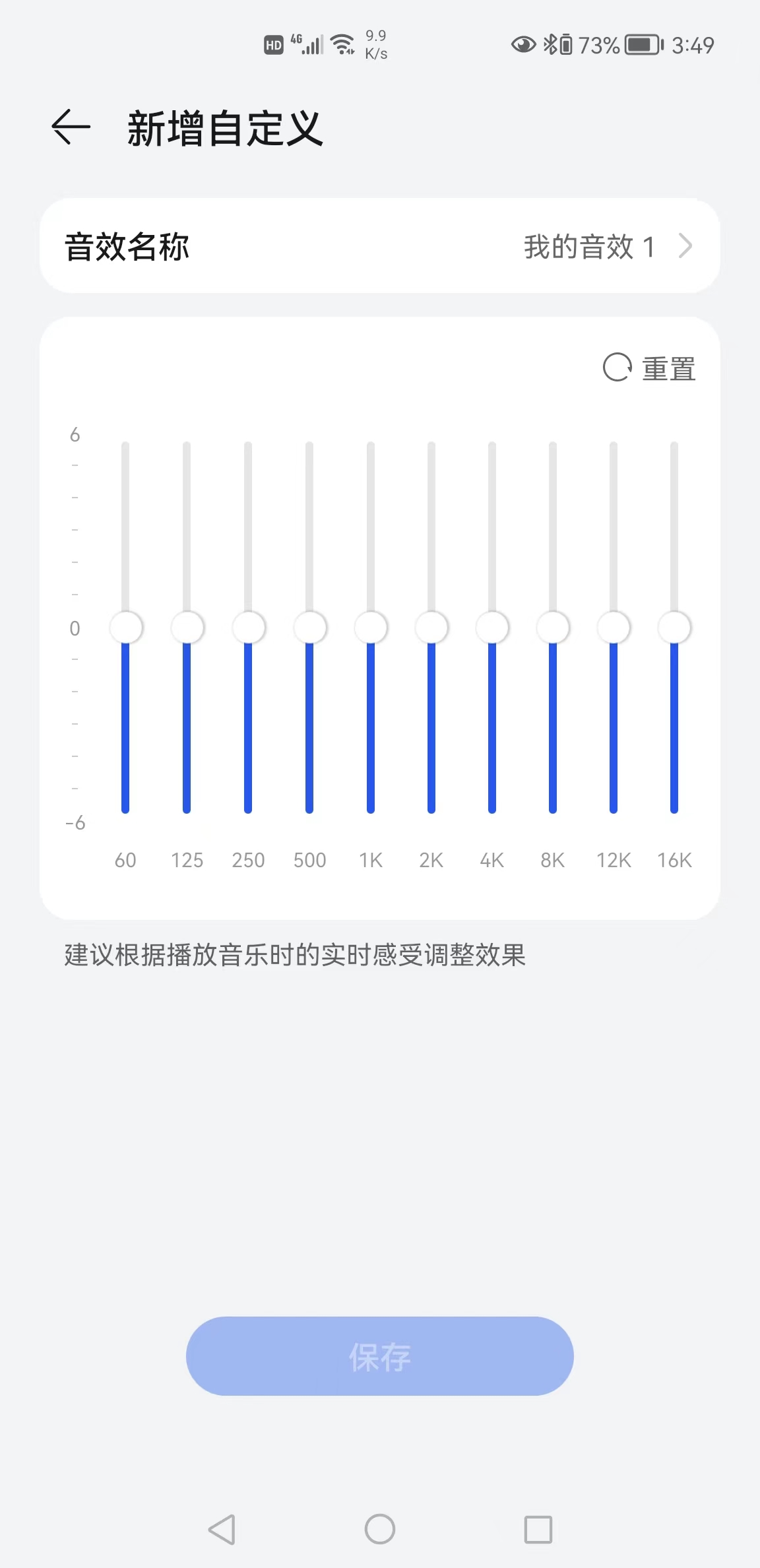Tap the 1K band slider knob
The width and height of the screenshot is (760, 1568).
(x=371, y=627)
